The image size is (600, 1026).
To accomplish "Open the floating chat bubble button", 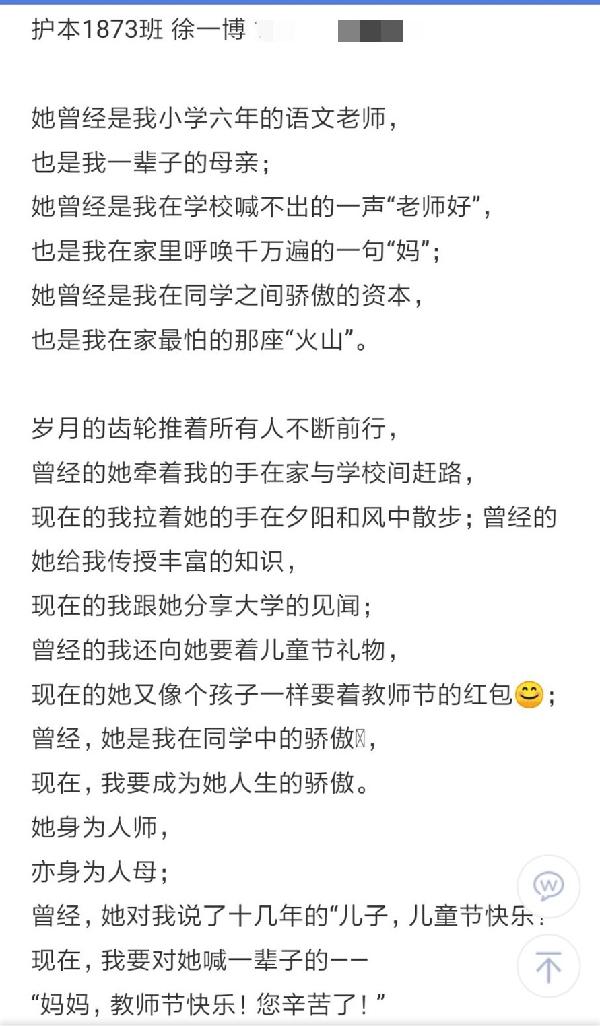I will click(x=548, y=886).
